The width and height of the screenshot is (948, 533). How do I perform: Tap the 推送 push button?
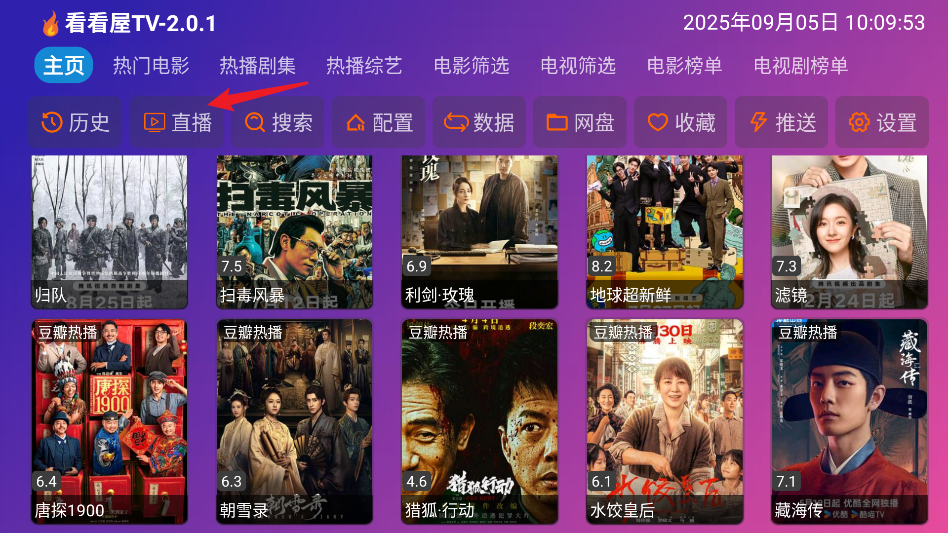tap(782, 123)
